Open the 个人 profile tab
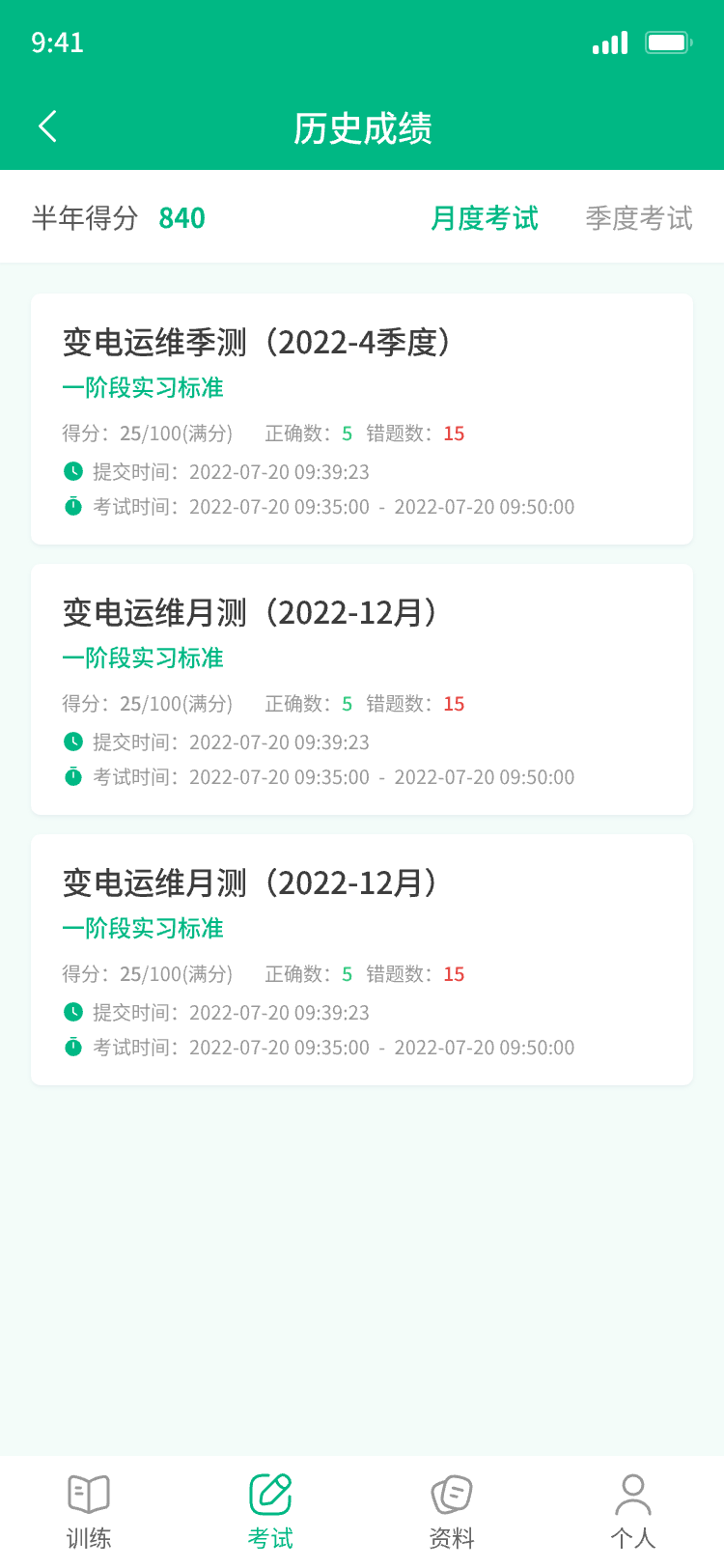This screenshot has height=1568, width=724. click(633, 1511)
